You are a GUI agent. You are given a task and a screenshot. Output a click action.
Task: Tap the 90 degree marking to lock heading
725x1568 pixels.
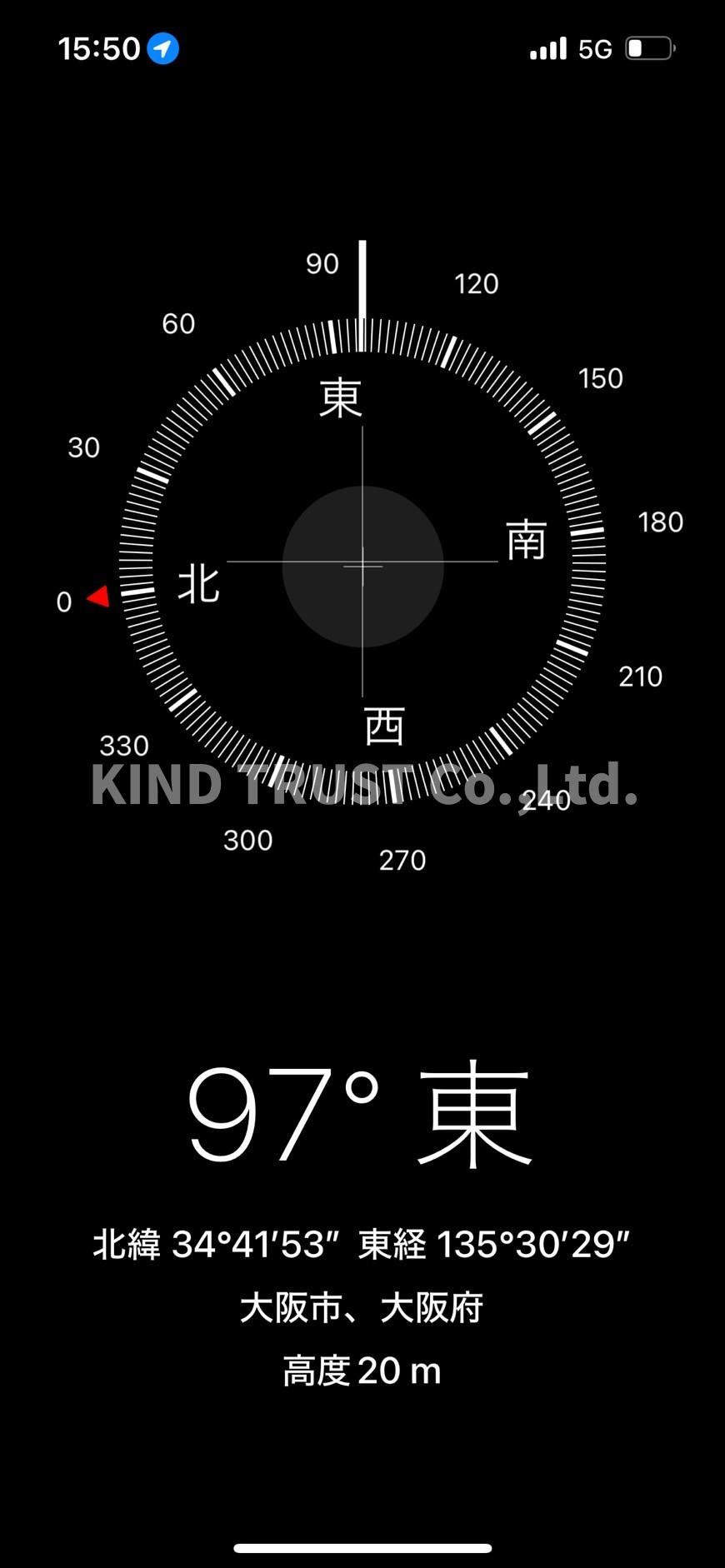(324, 264)
